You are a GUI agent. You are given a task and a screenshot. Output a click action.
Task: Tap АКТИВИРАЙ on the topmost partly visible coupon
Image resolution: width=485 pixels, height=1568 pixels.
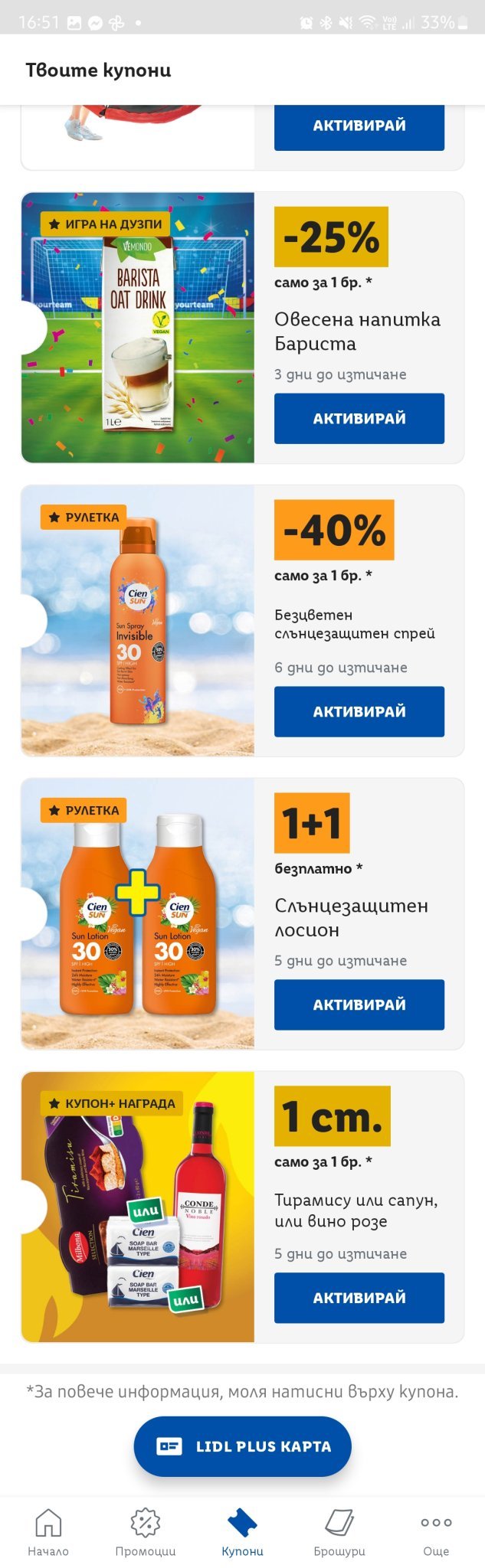point(359,126)
